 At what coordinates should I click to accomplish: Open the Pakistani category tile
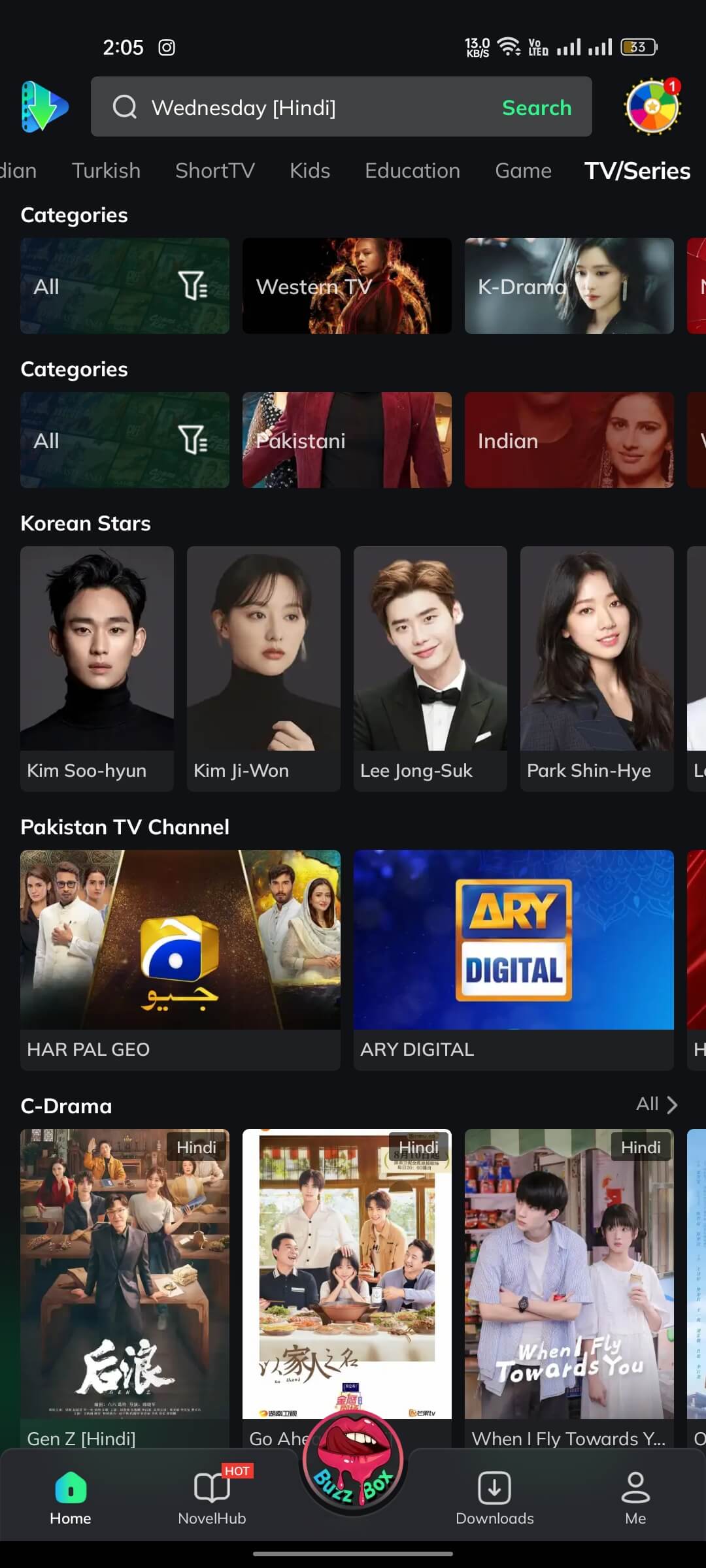click(x=347, y=440)
